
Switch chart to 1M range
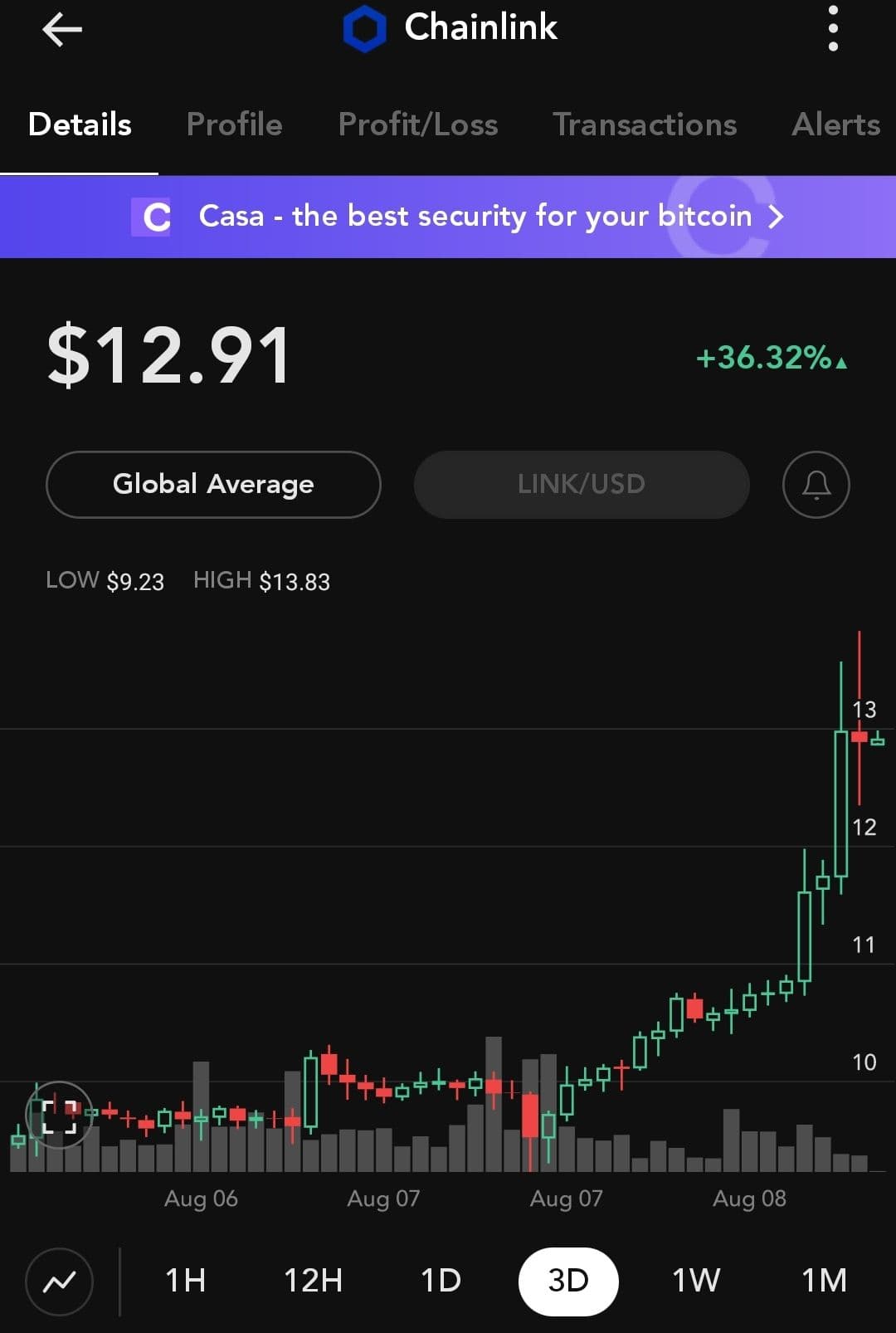(824, 1281)
